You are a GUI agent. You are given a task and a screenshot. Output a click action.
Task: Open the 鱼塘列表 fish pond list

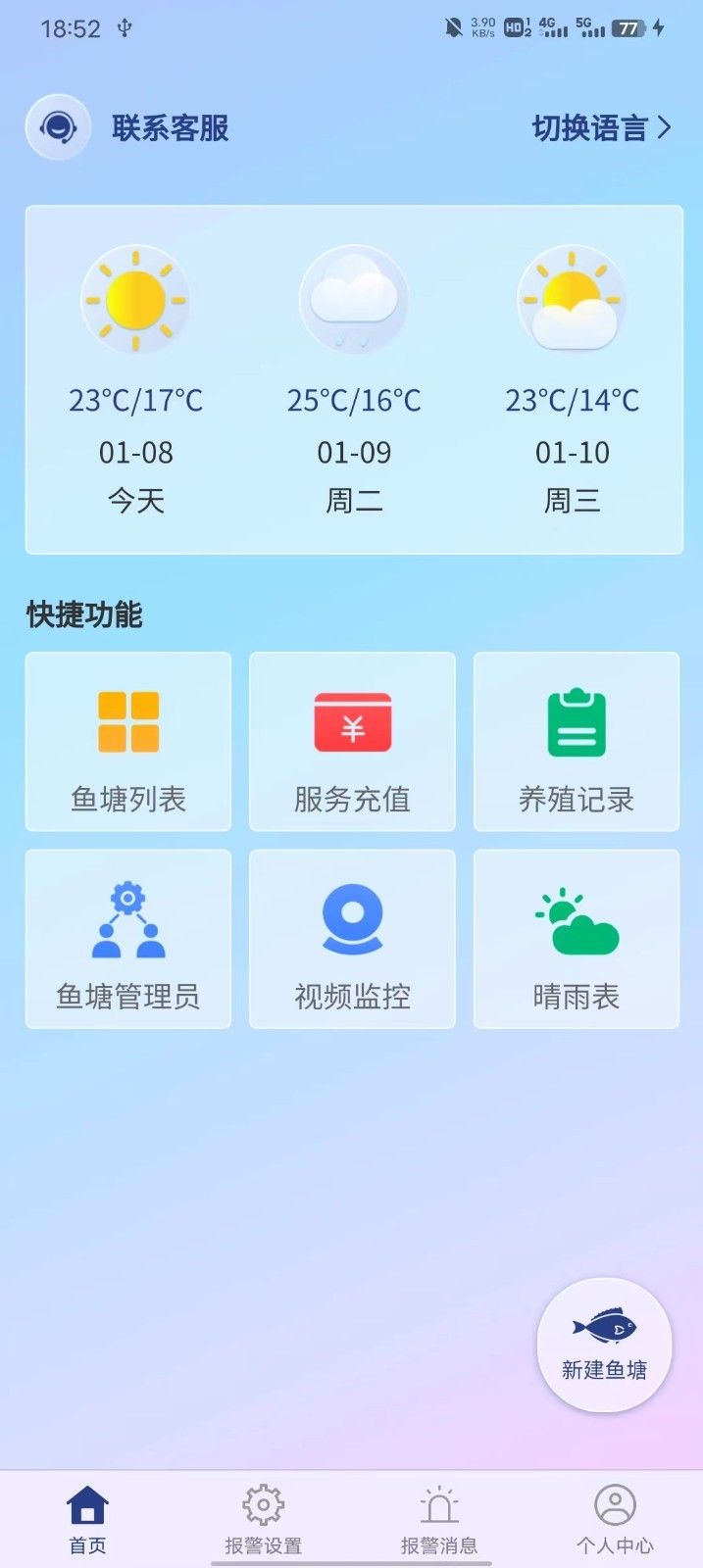[128, 742]
